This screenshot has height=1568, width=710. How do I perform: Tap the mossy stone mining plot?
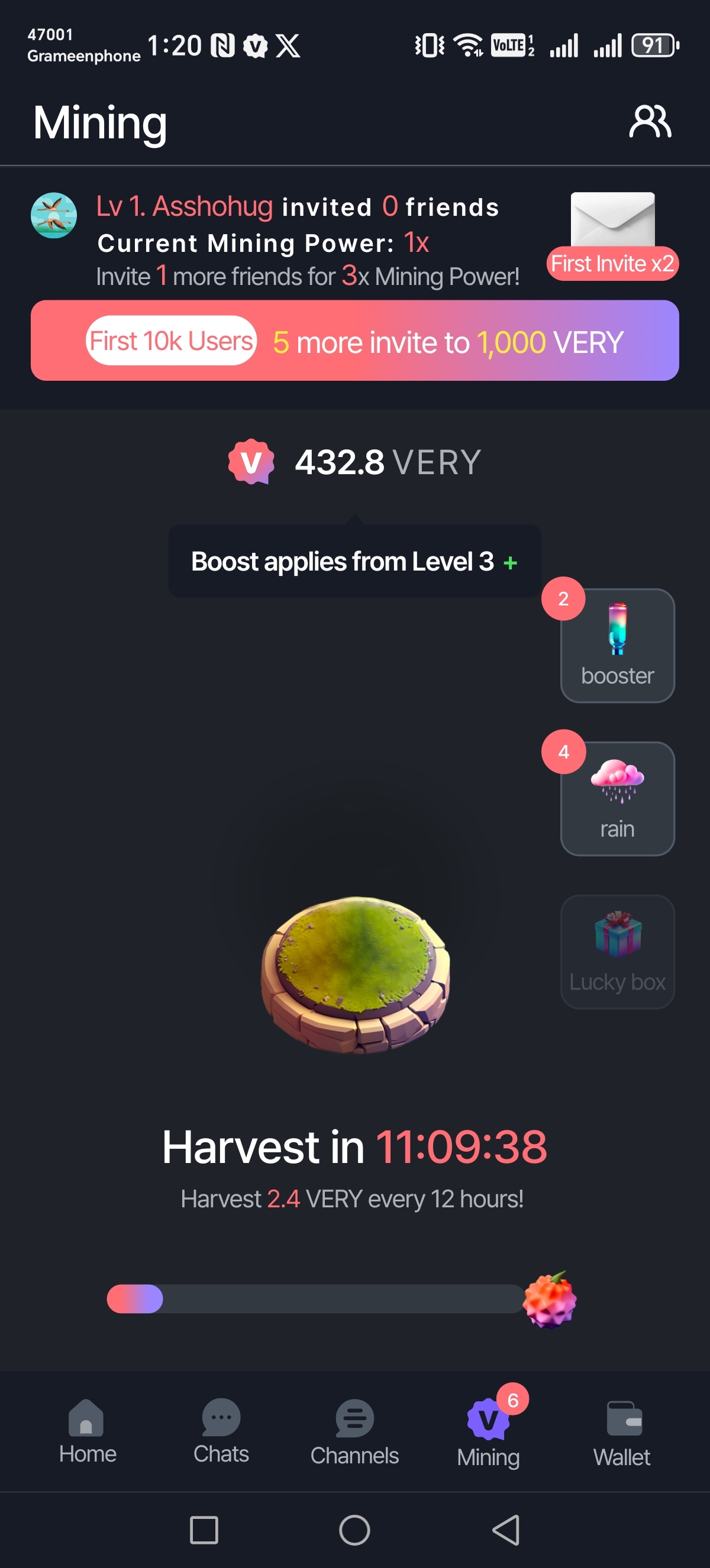(x=356, y=974)
